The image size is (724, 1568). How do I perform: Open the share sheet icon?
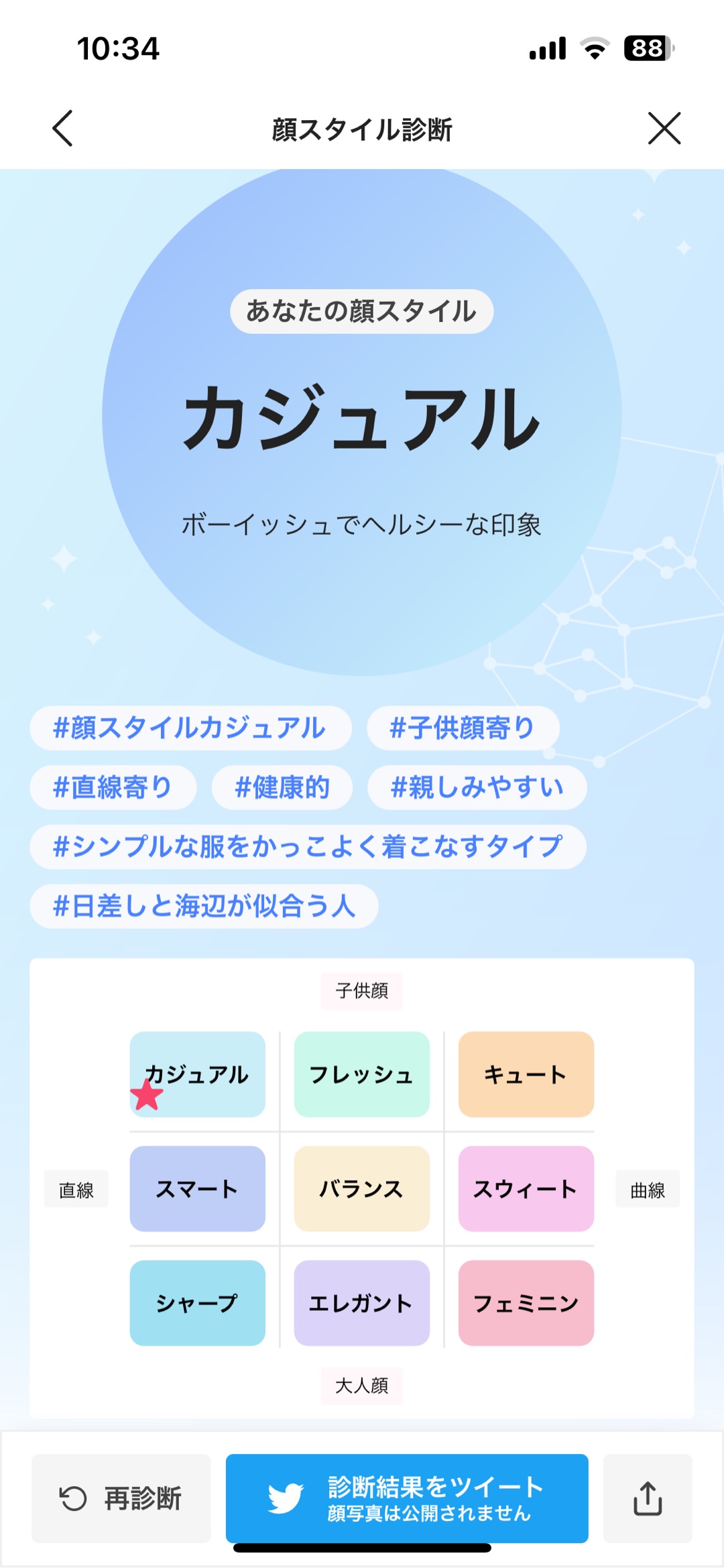click(647, 1498)
